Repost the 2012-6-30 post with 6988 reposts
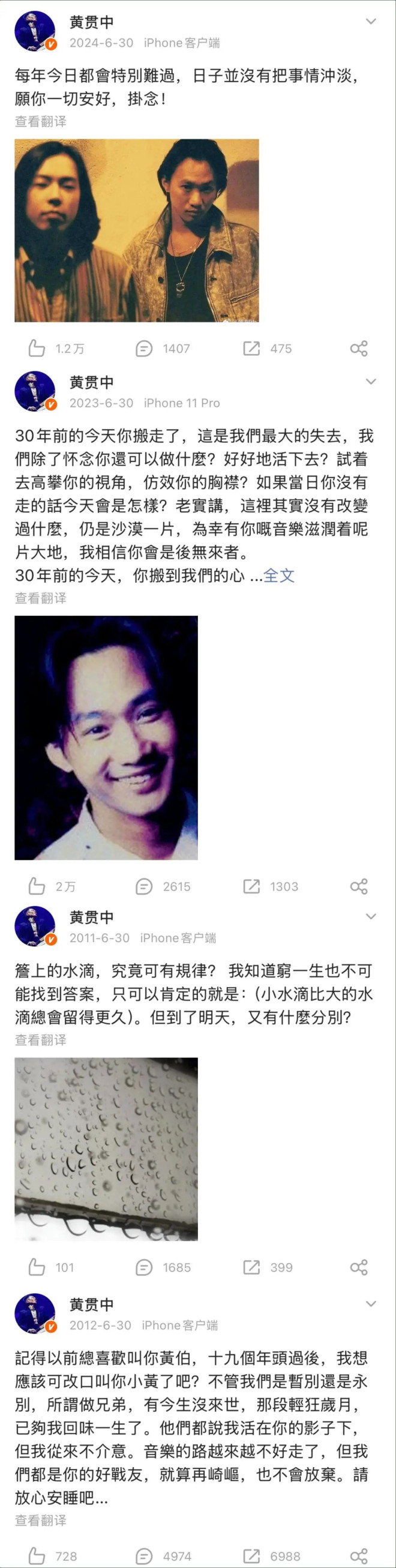Viewport: 396px width, 1568px height. [251, 1557]
